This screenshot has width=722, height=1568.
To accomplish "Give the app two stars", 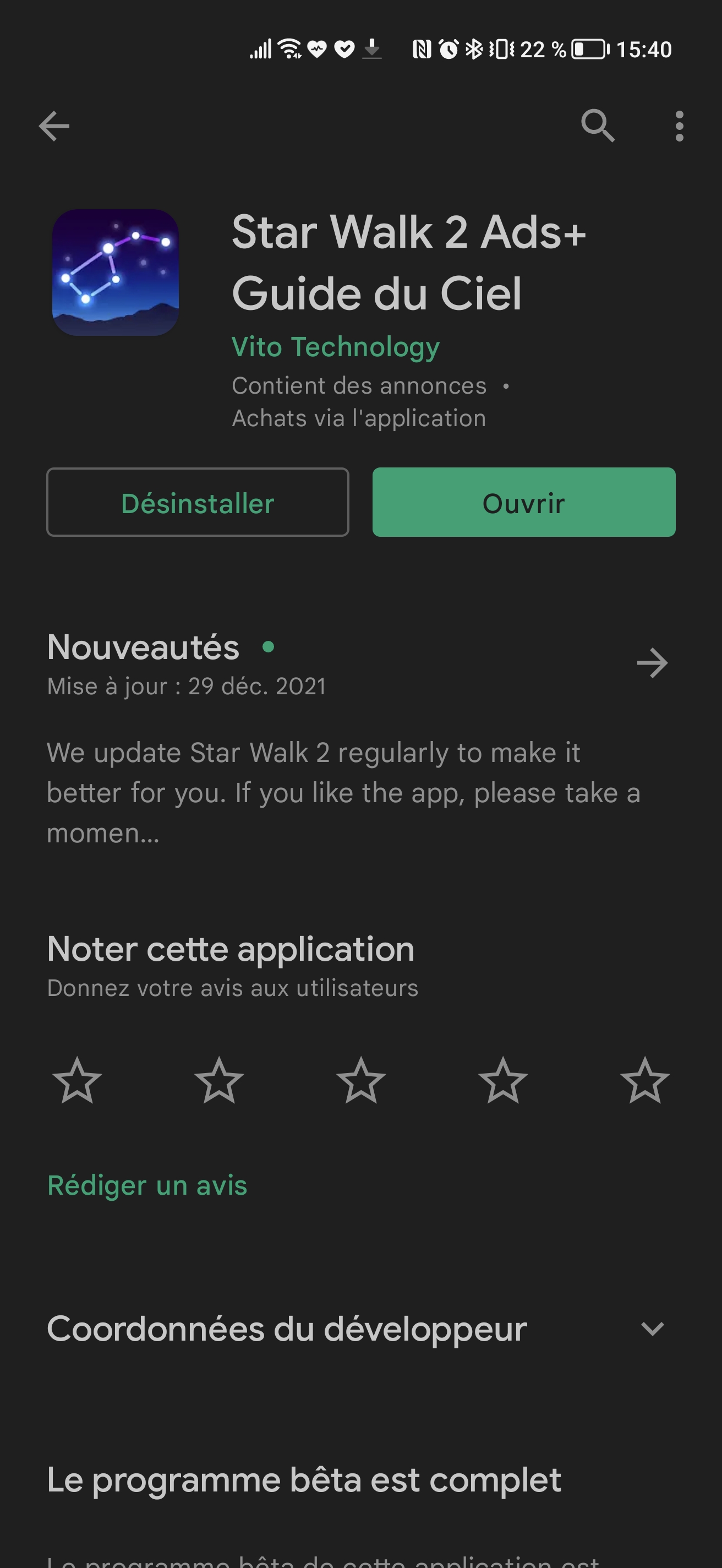I will 219,1080.
